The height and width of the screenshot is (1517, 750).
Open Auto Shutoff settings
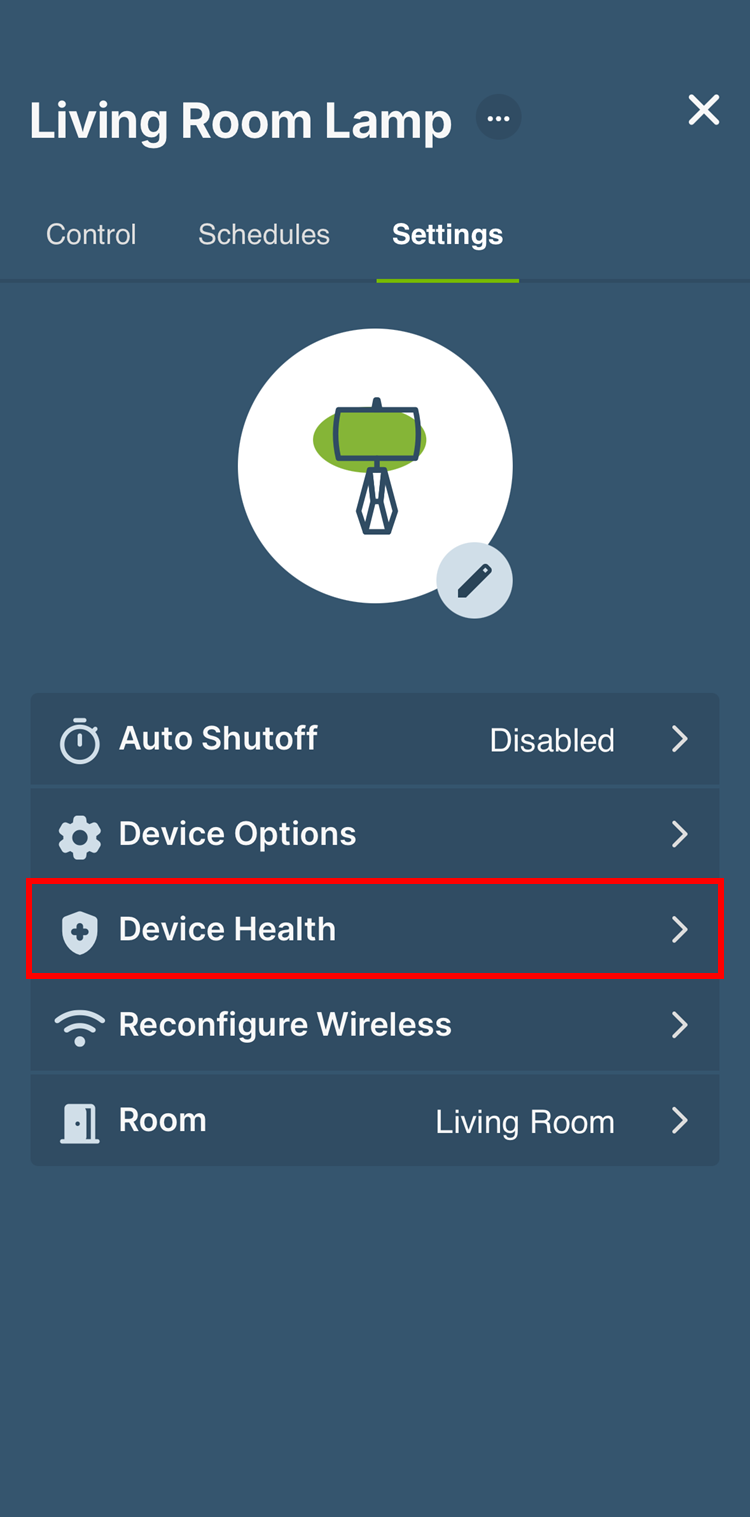(x=375, y=739)
